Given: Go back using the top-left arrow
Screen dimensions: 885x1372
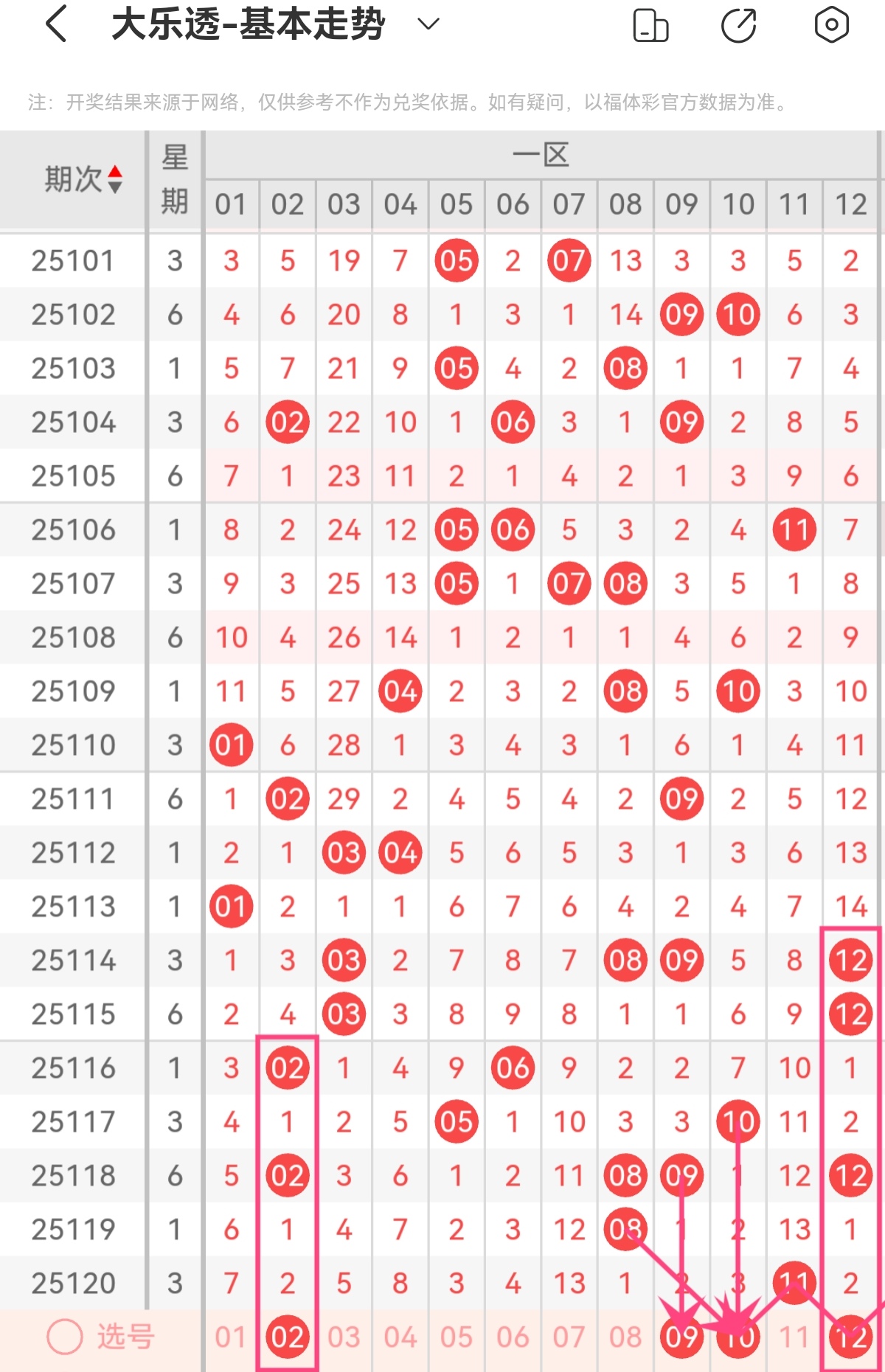Looking at the screenshot, I should 57,24.
